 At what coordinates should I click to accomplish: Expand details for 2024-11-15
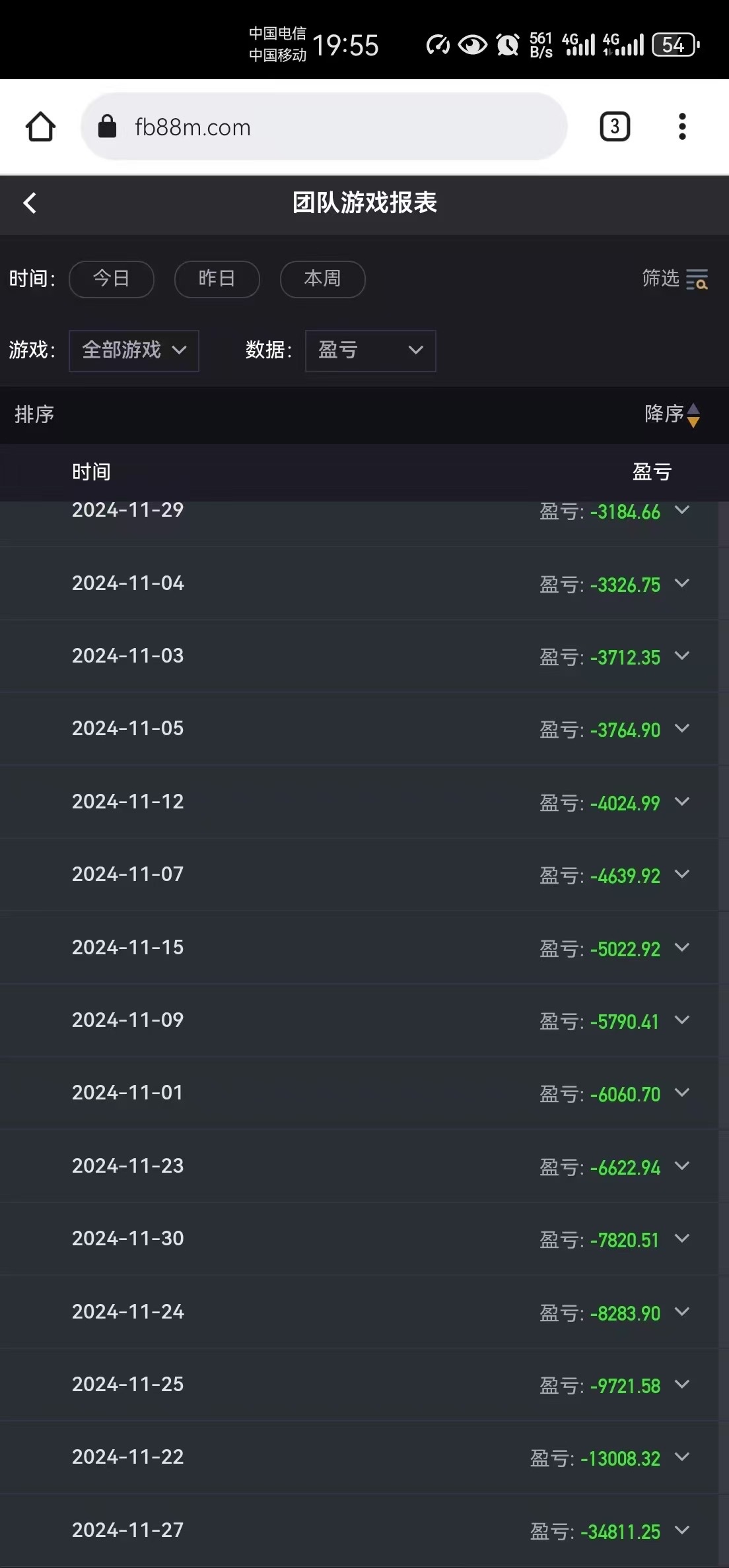click(x=682, y=948)
